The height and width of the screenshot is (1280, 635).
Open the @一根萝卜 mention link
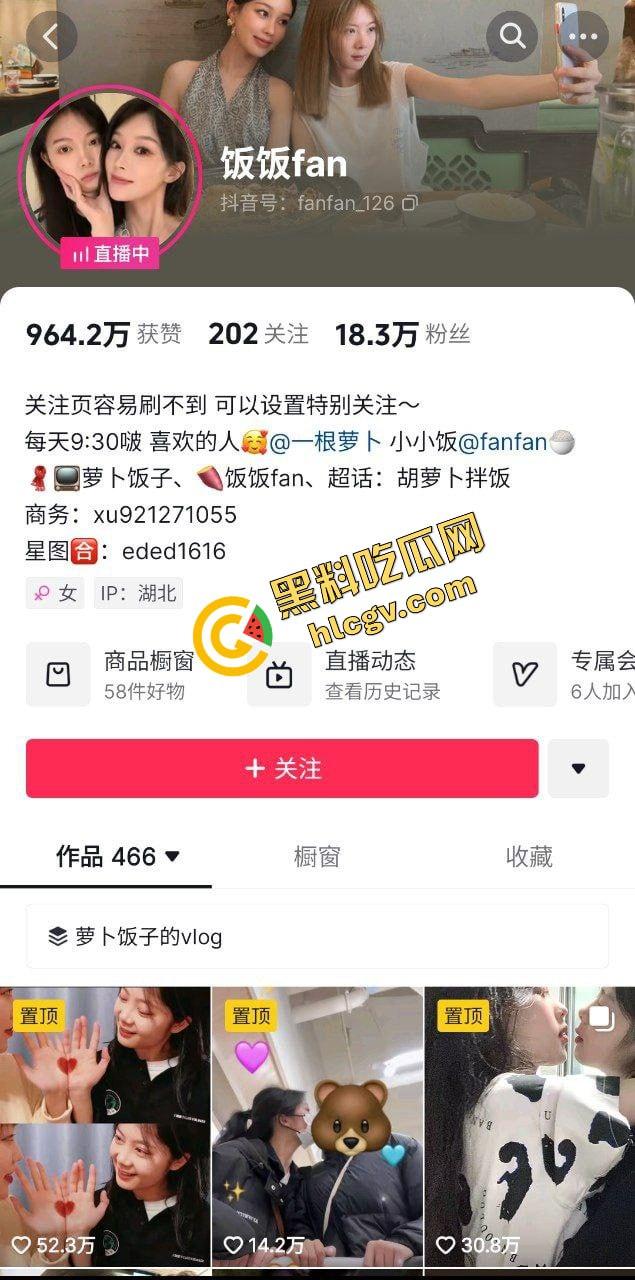tap(326, 441)
